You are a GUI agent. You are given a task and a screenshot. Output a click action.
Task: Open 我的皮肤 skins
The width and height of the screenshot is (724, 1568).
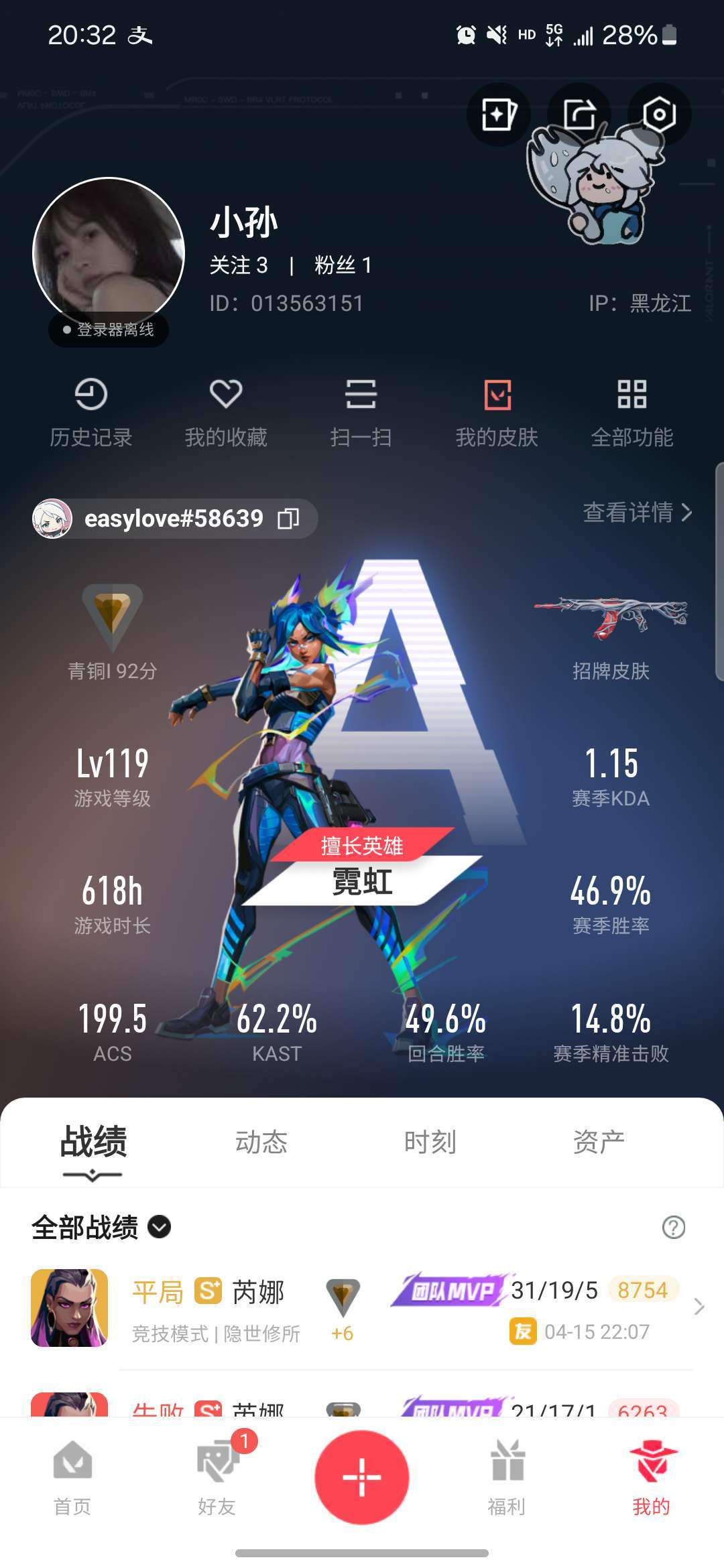(497, 413)
